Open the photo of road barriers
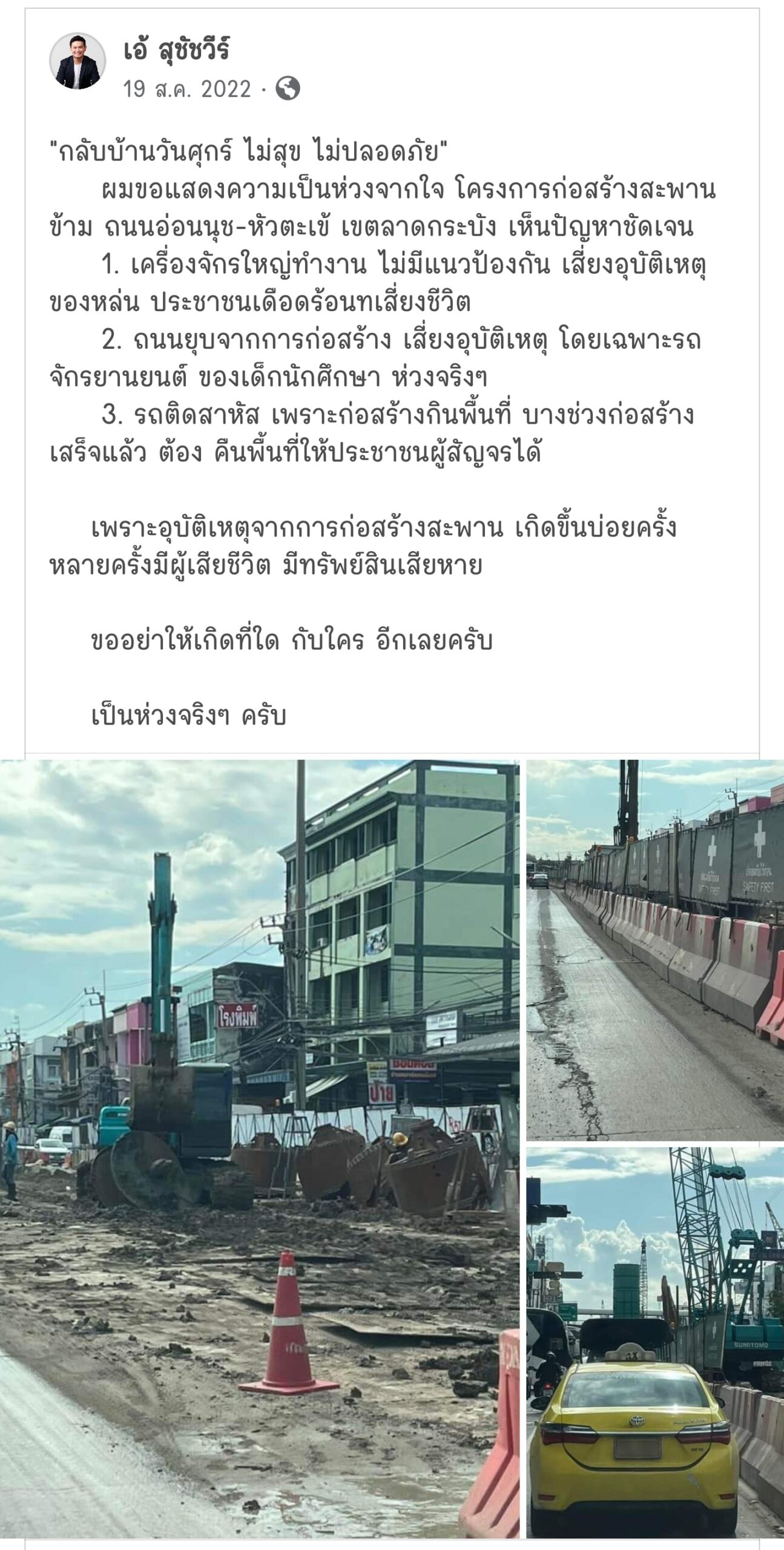The image size is (784, 1550). [654, 950]
